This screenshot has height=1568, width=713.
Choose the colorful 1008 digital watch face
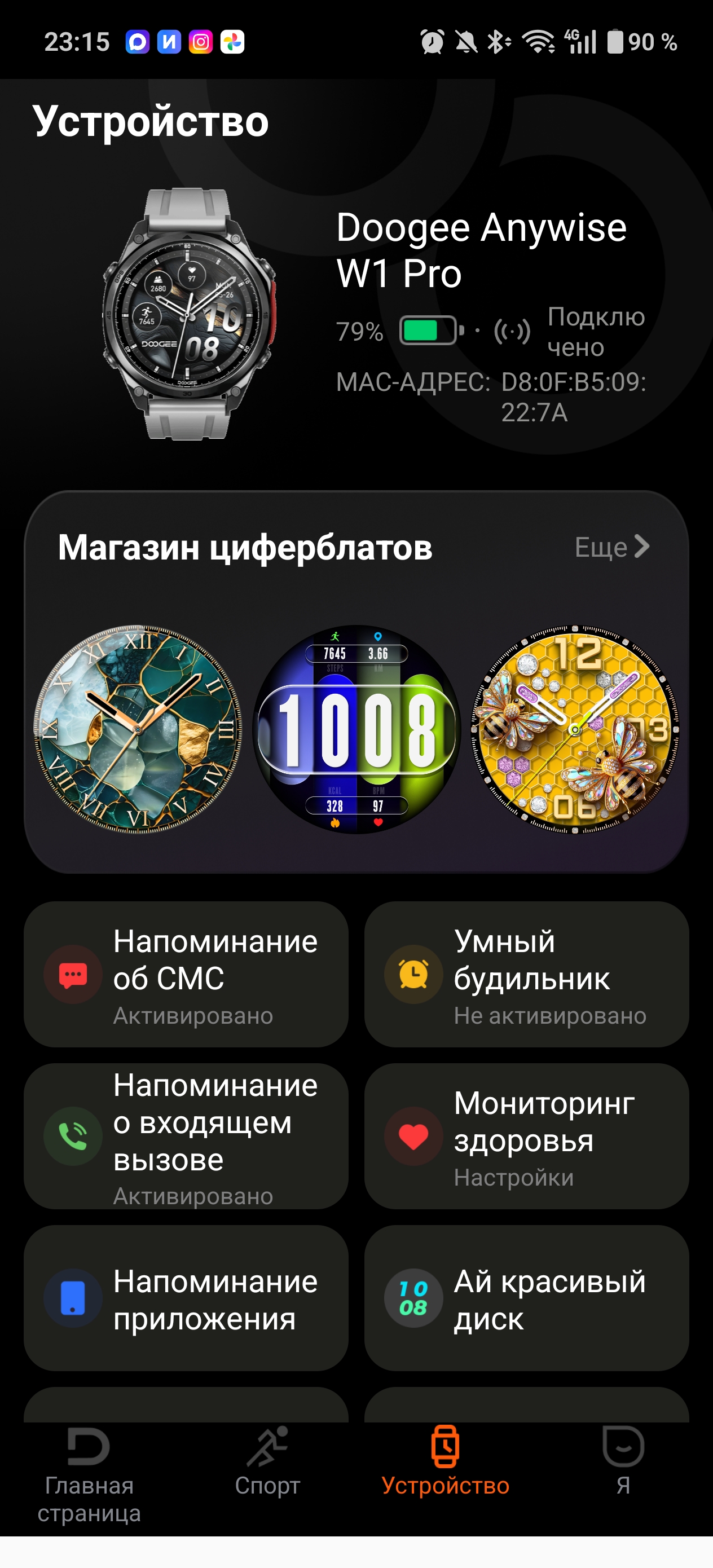click(x=356, y=729)
